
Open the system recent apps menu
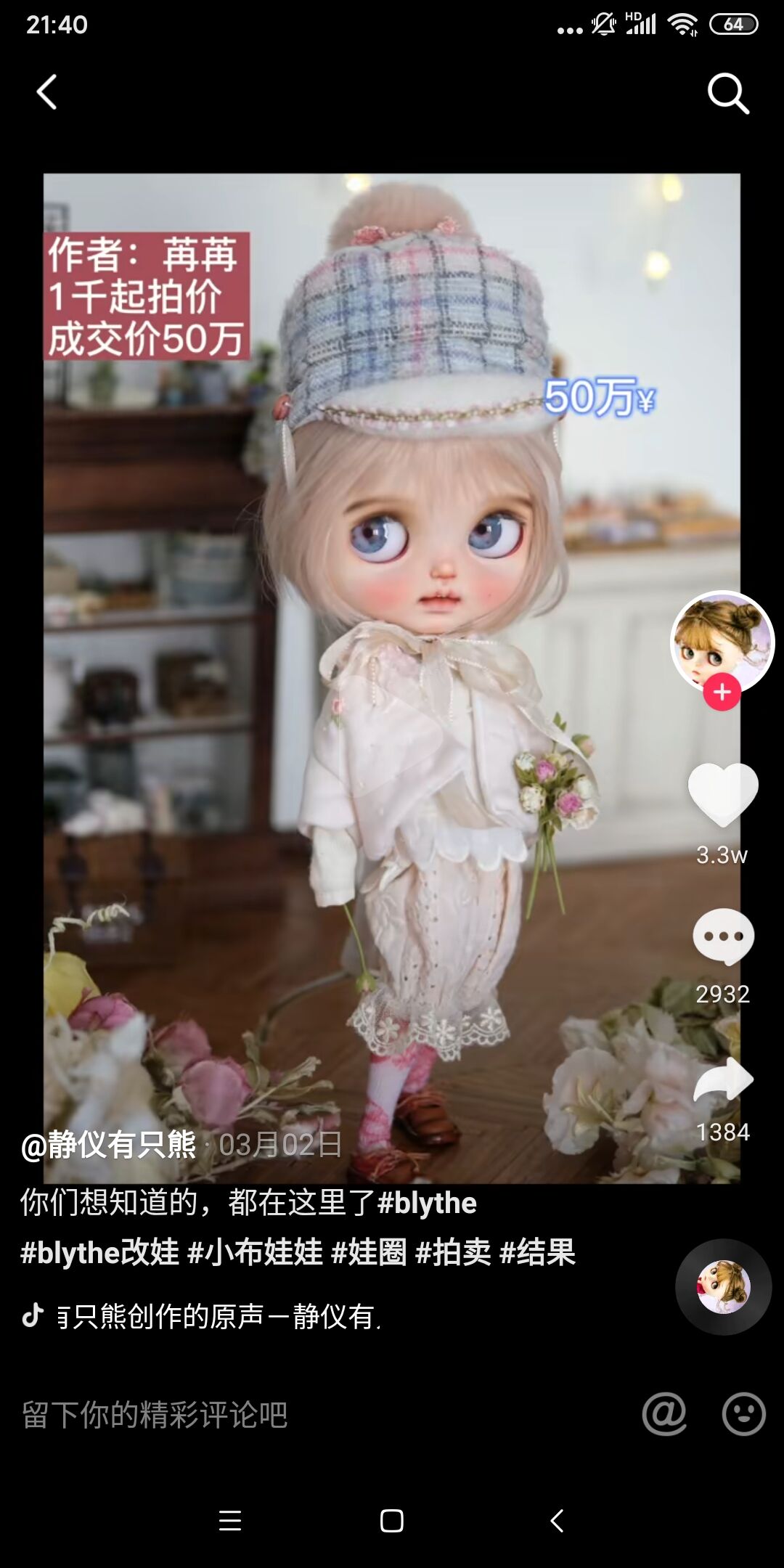(x=230, y=1520)
